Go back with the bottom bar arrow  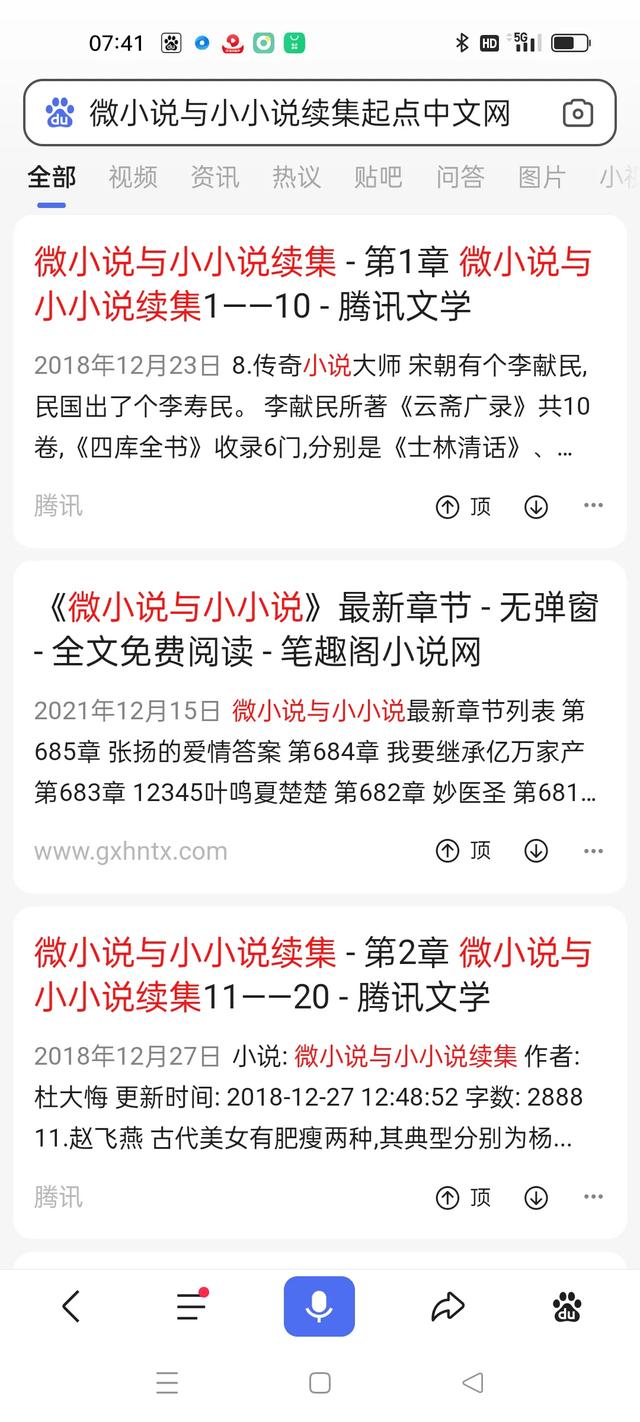click(x=71, y=1306)
